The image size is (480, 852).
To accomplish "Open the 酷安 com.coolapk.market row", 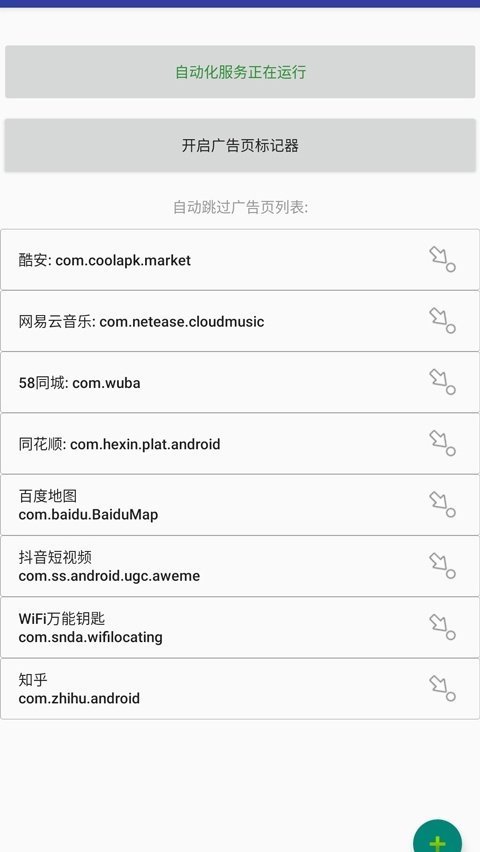I will tap(240, 260).
